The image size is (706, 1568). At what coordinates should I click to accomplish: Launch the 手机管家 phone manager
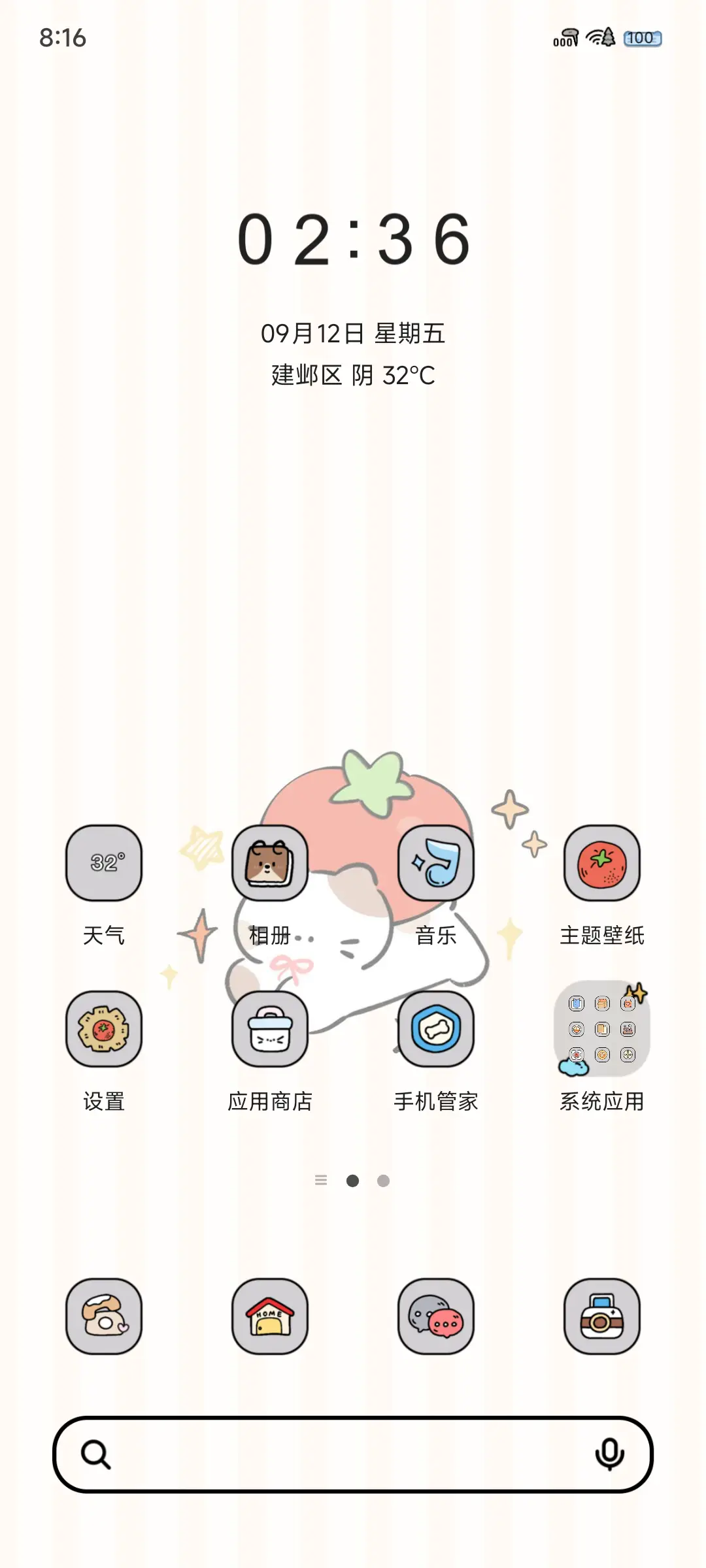436,1029
